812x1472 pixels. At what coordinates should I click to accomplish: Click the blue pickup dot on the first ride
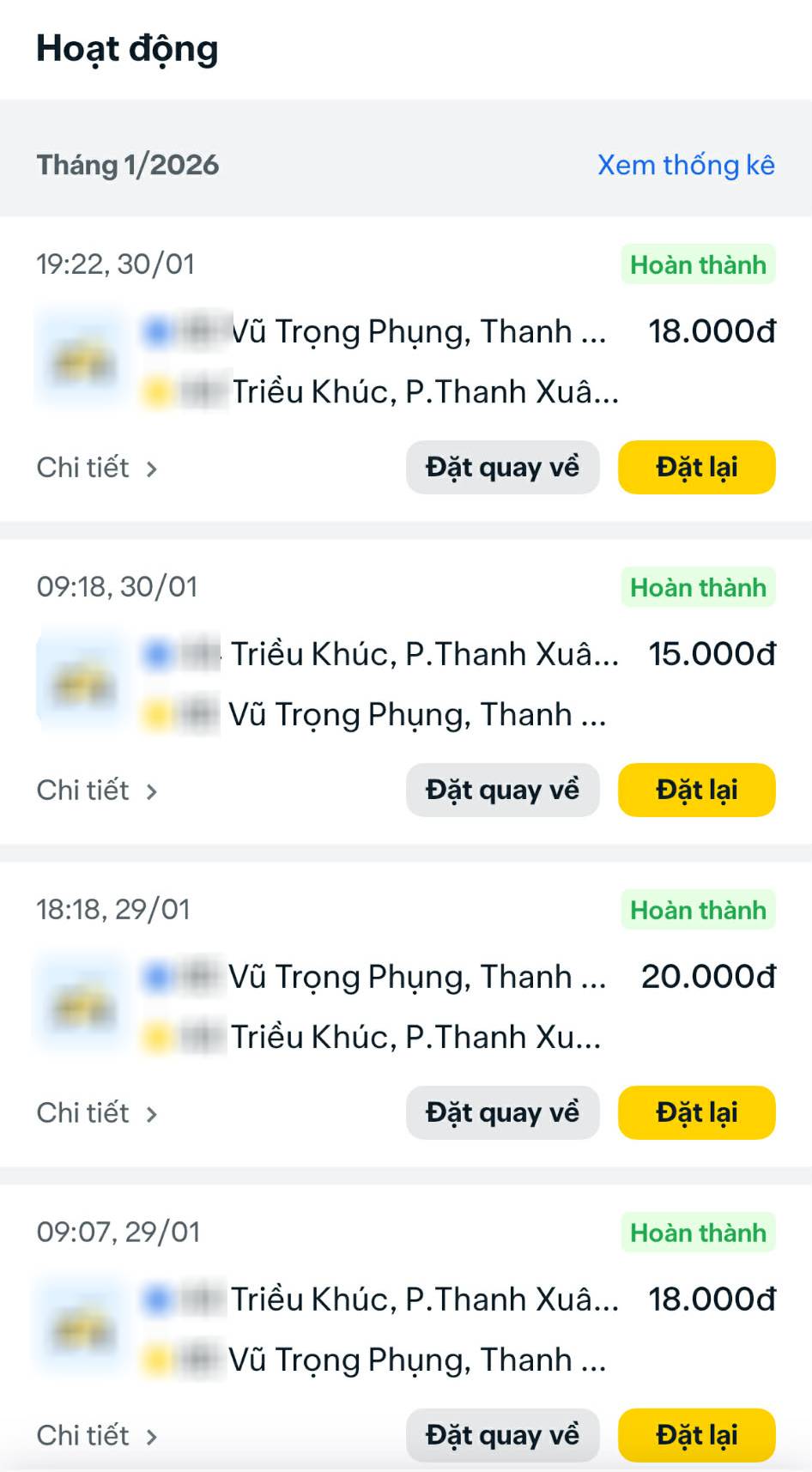(x=159, y=330)
